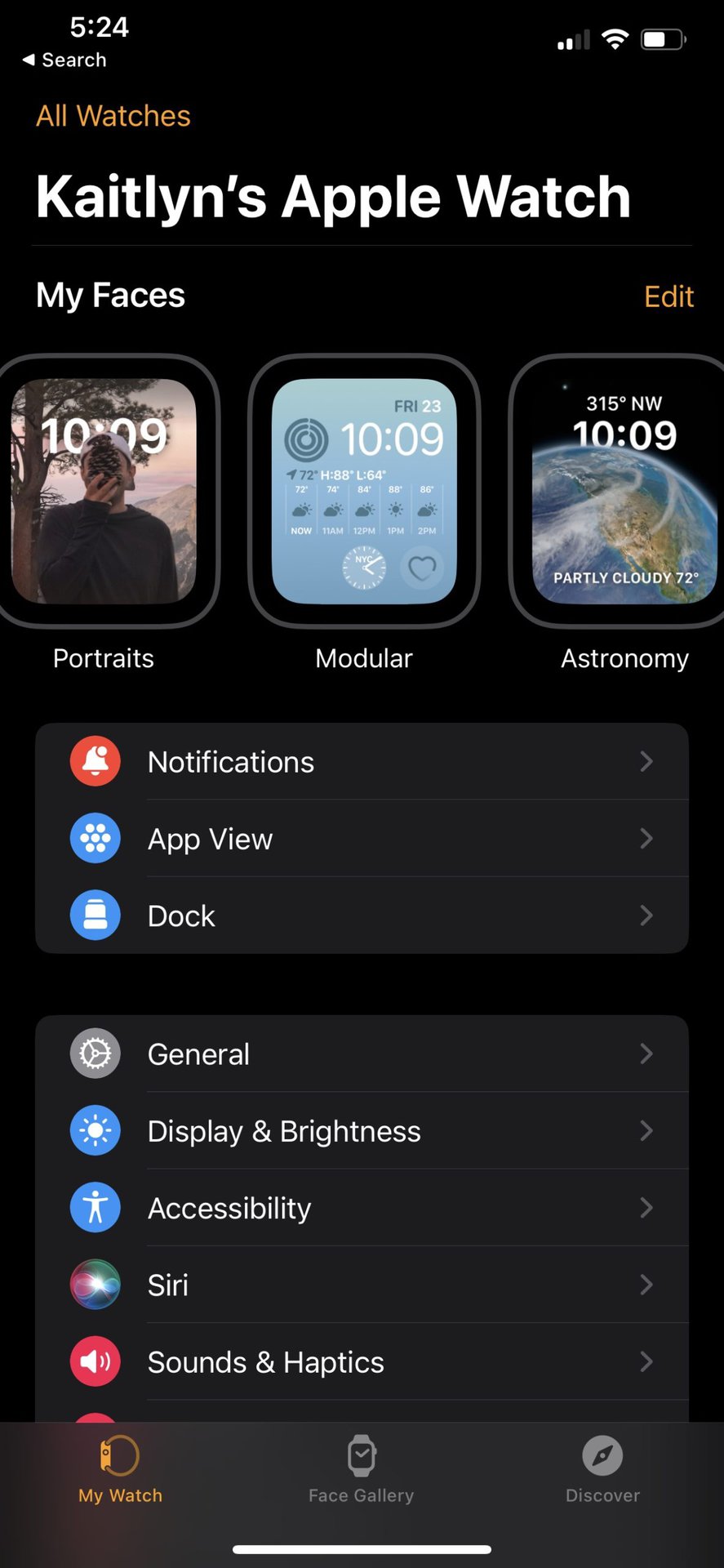Open Dock settings
This screenshot has height=1568, width=724.
[x=362, y=915]
